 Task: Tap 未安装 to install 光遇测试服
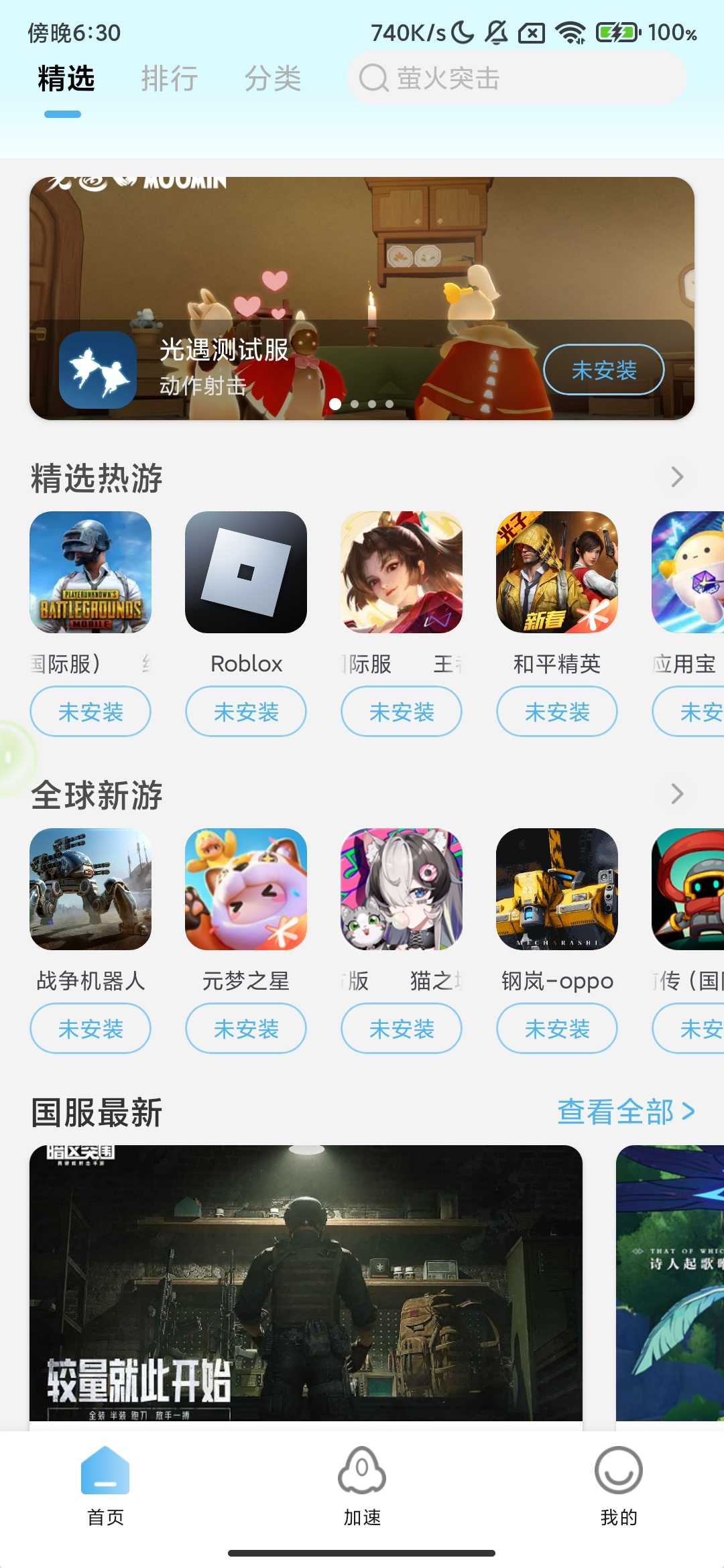pos(603,369)
